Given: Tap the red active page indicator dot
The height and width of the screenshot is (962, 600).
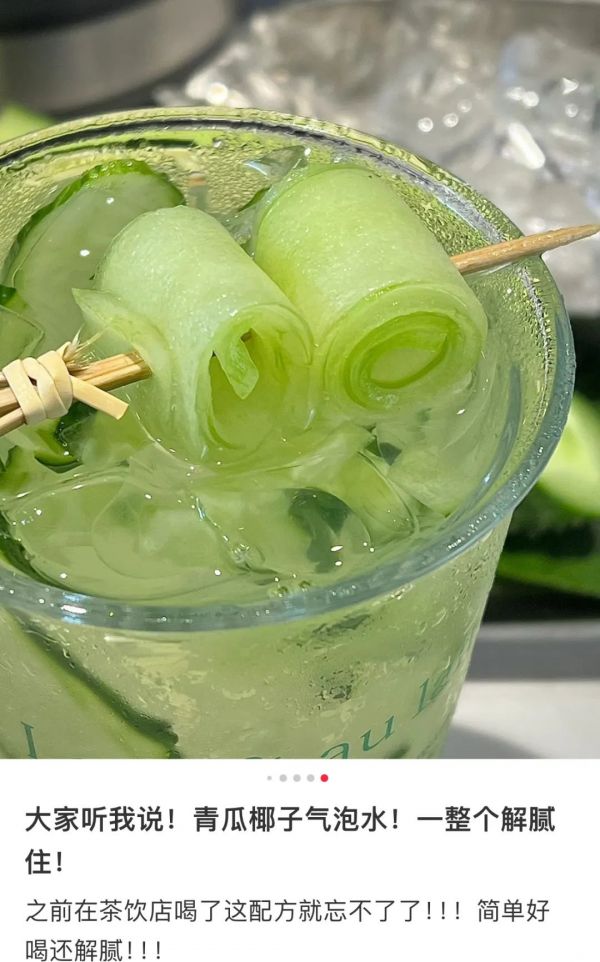Looking at the screenshot, I should (325, 778).
